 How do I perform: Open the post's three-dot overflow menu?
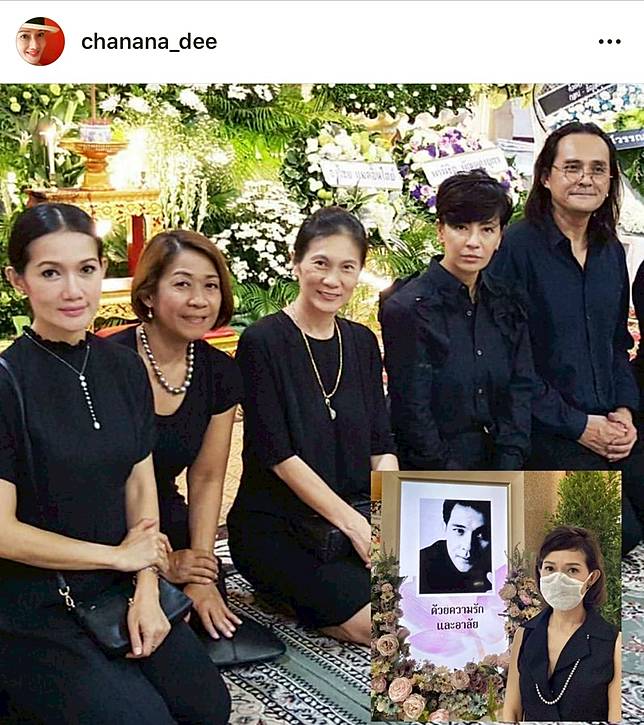(609, 42)
